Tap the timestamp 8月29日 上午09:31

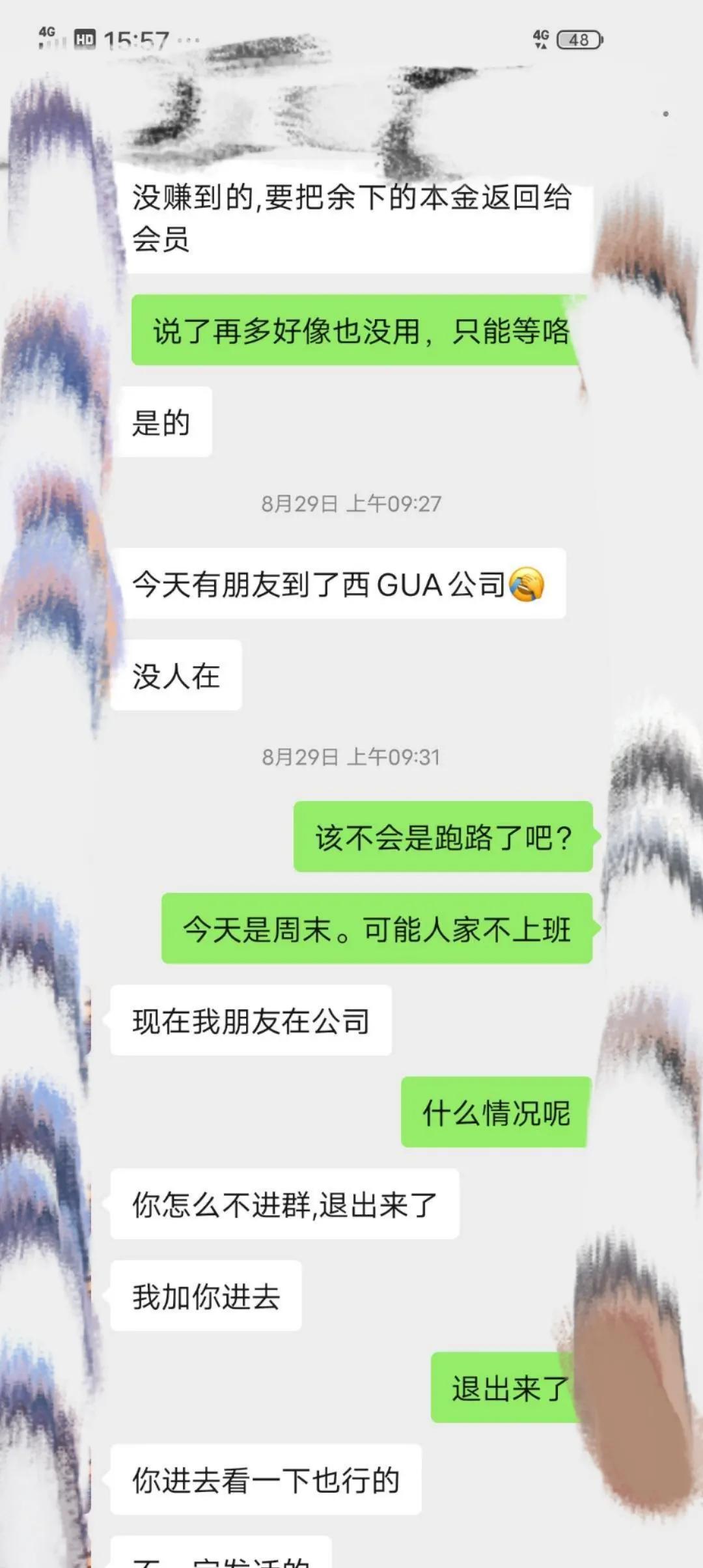(350, 757)
